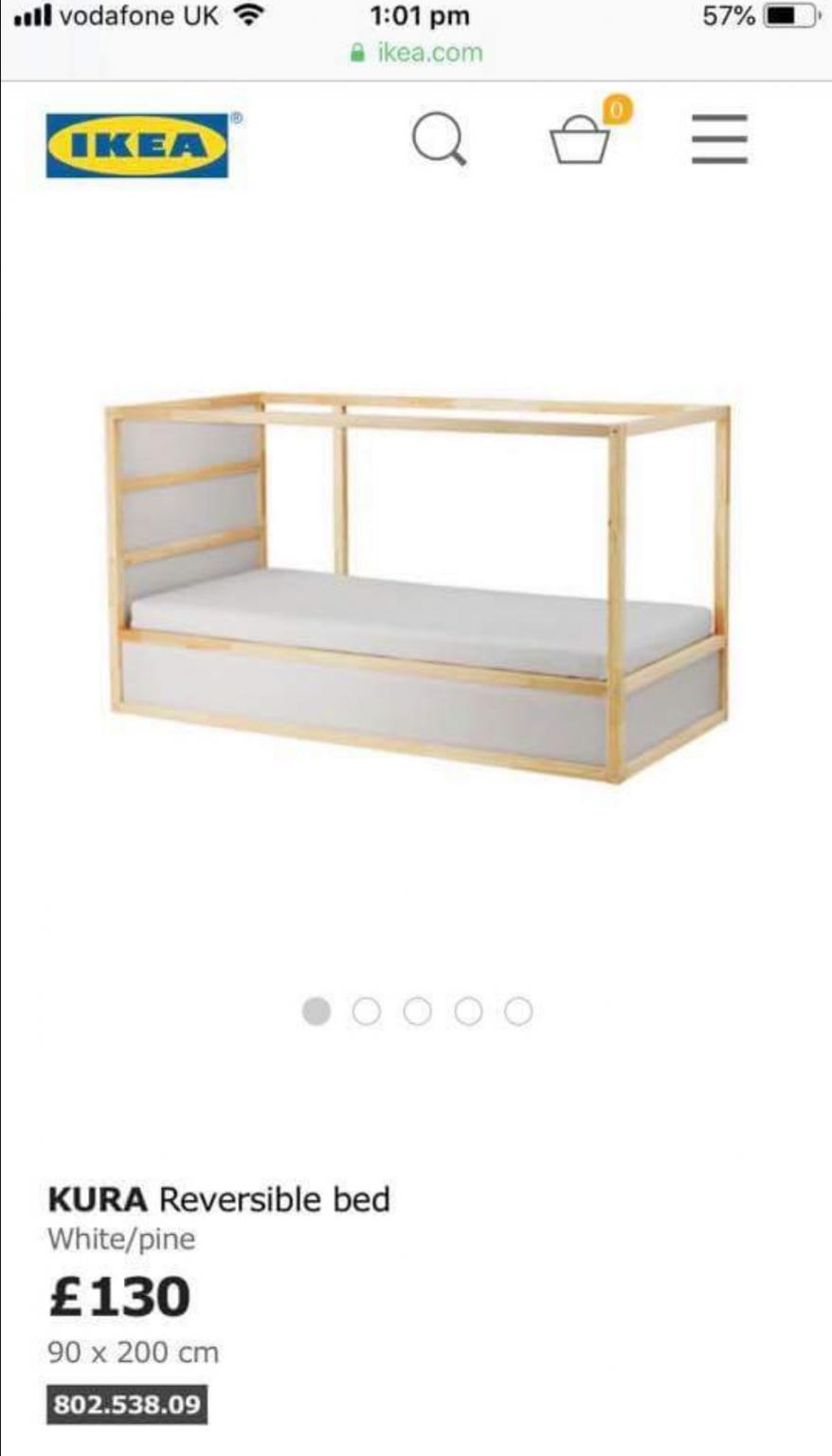Screen dimensions: 832x1456
Task: Tap the 90 x 200 cm size text
Action: [x=132, y=1352]
